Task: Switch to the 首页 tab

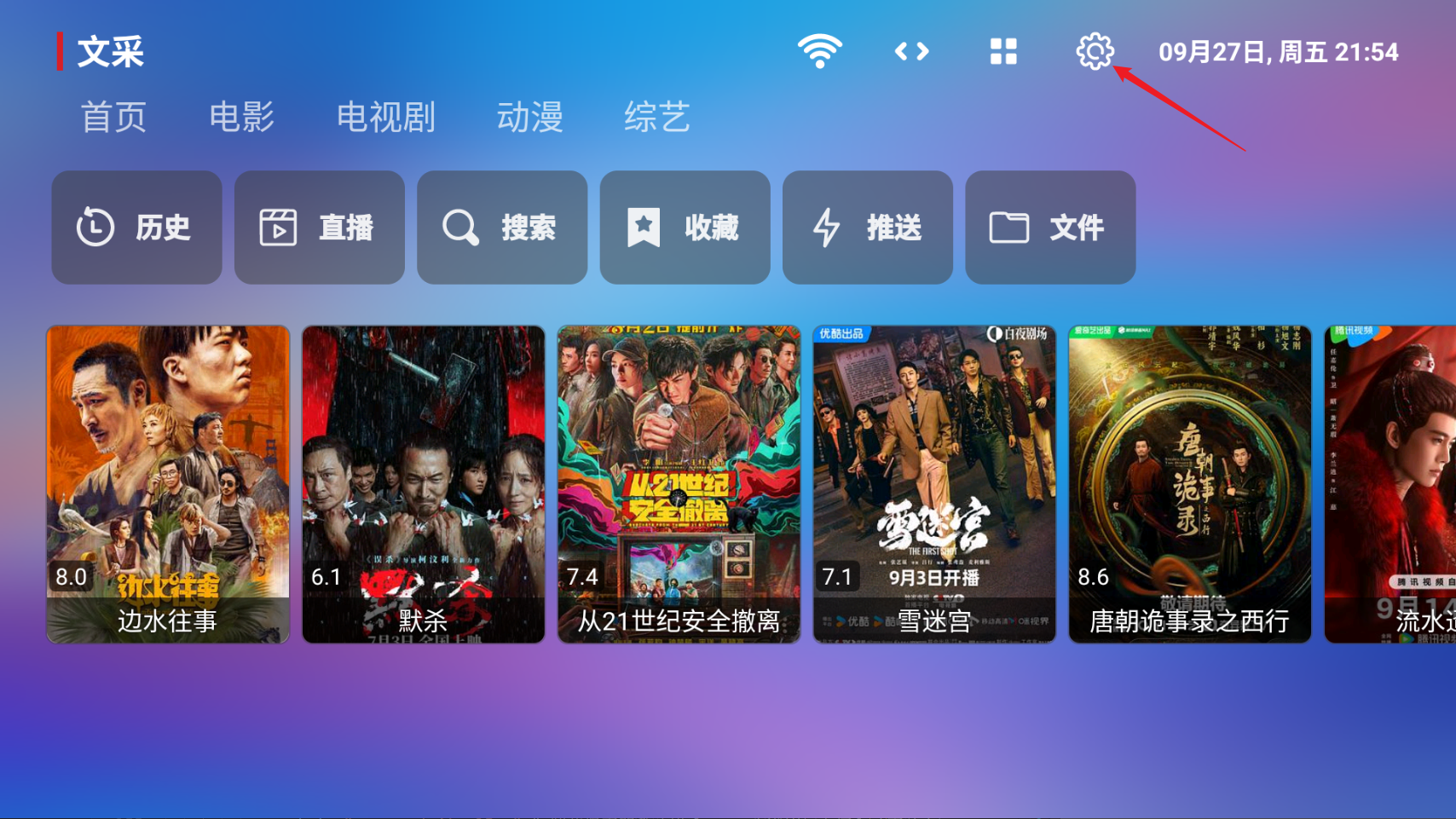Action: pyautogui.click(x=113, y=117)
